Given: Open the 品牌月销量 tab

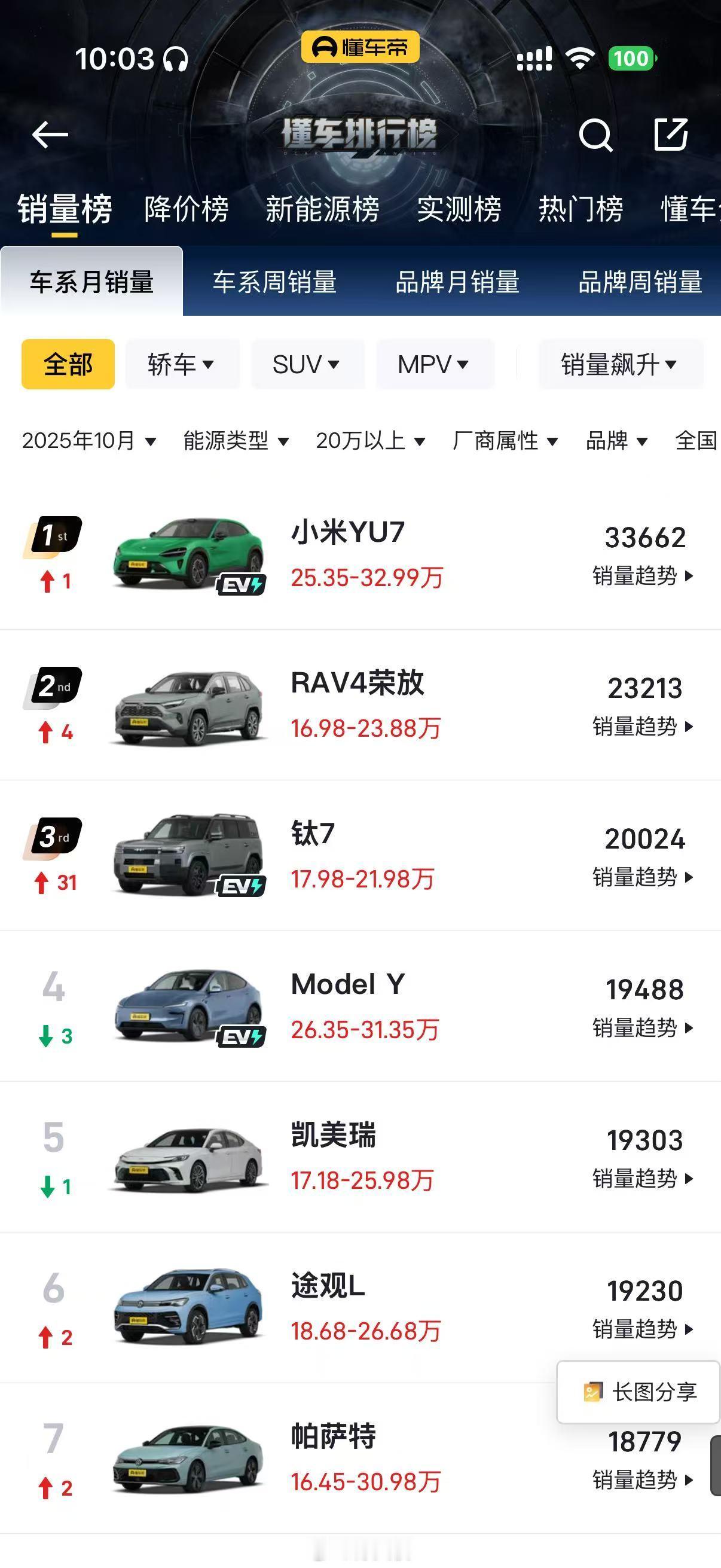Looking at the screenshot, I should (459, 282).
